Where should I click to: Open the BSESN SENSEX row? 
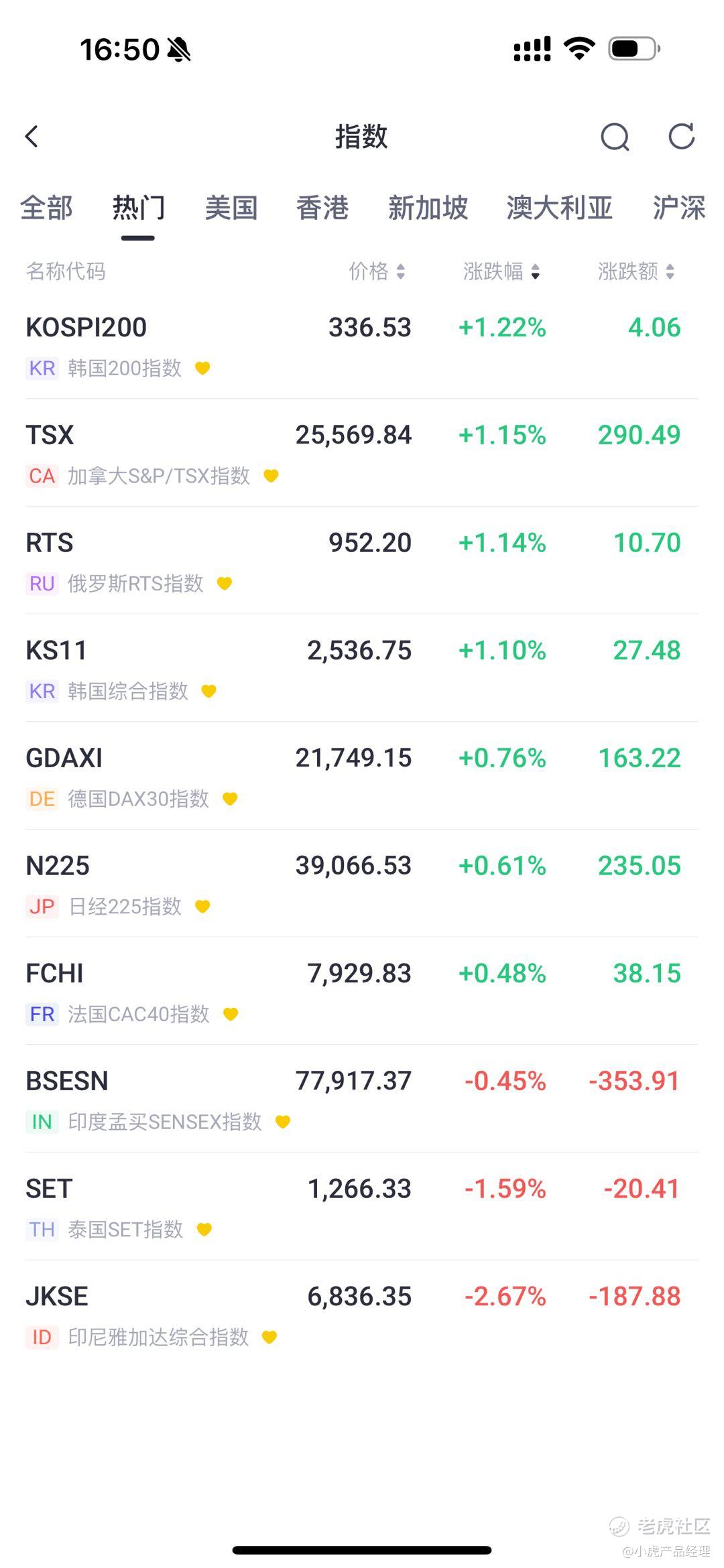pos(362,1099)
